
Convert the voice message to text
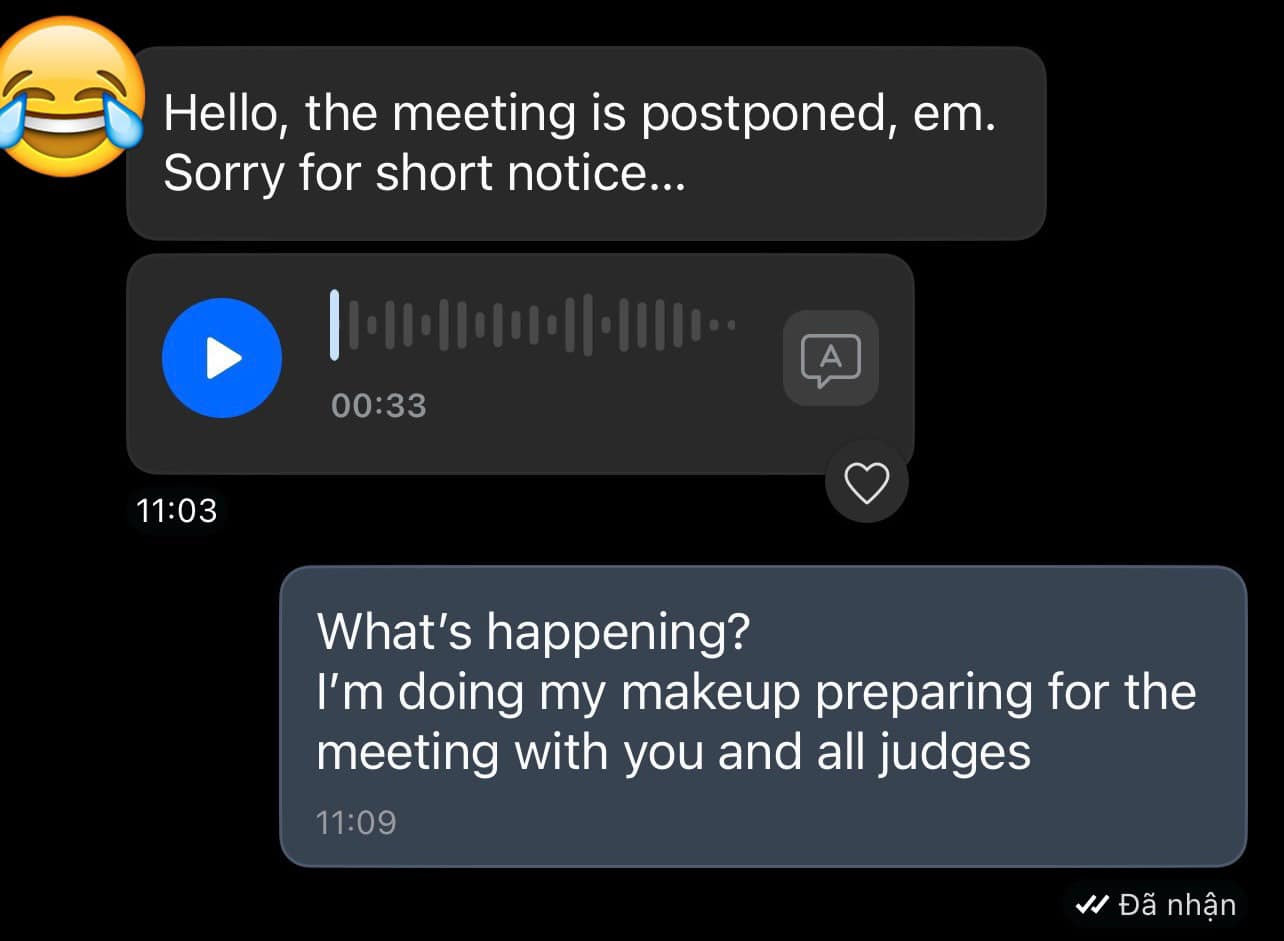click(830, 358)
